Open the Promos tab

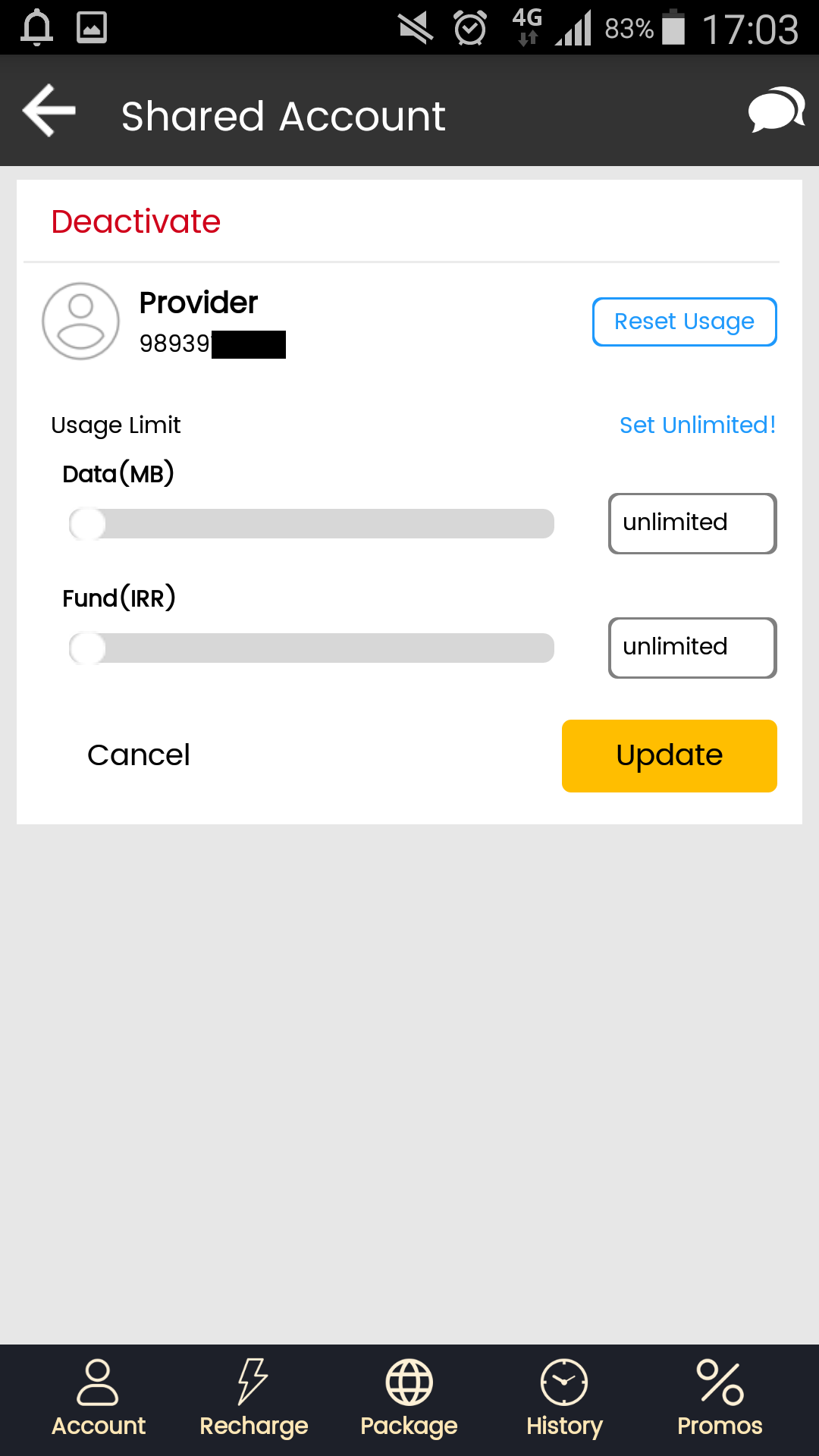click(720, 1399)
